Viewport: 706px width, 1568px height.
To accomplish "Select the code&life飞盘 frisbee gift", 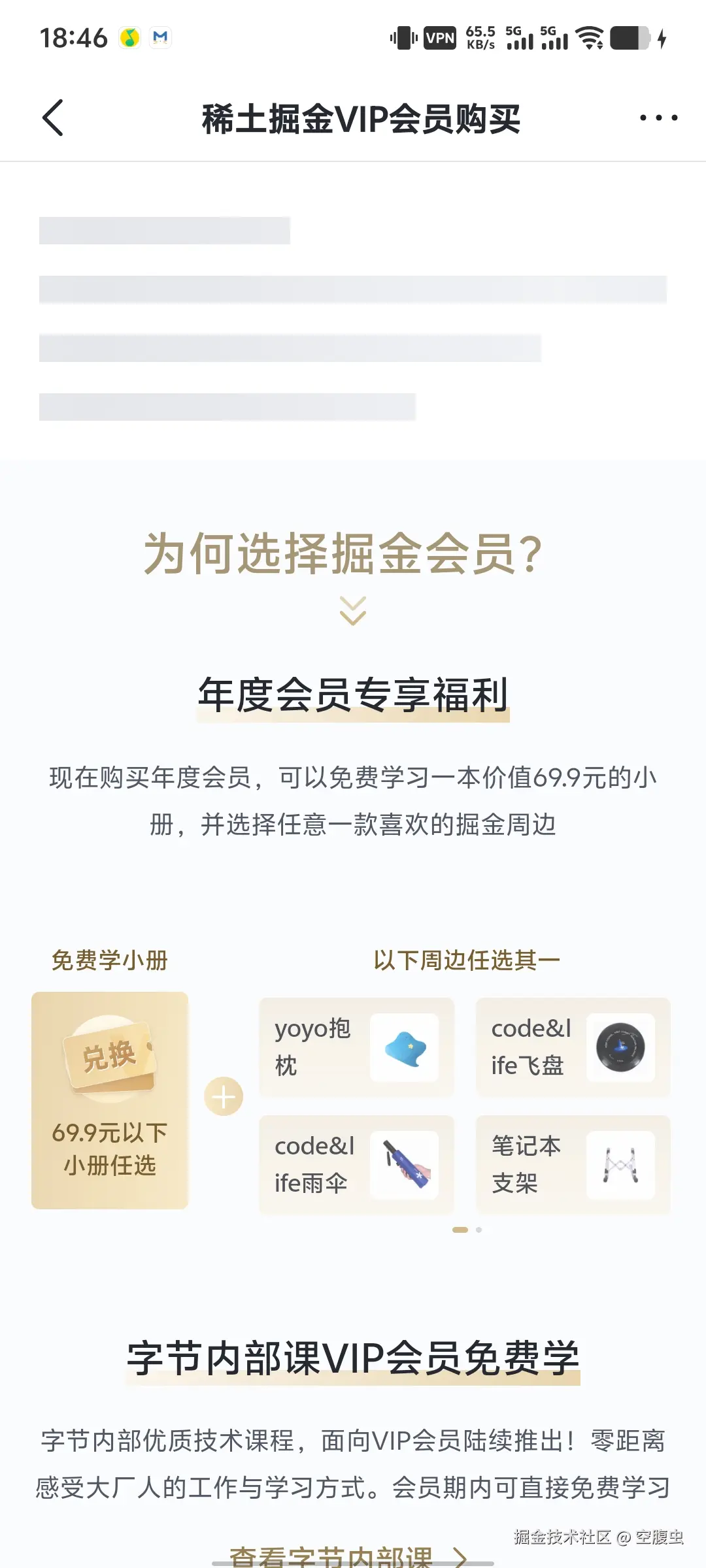I will [x=572, y=1049].
